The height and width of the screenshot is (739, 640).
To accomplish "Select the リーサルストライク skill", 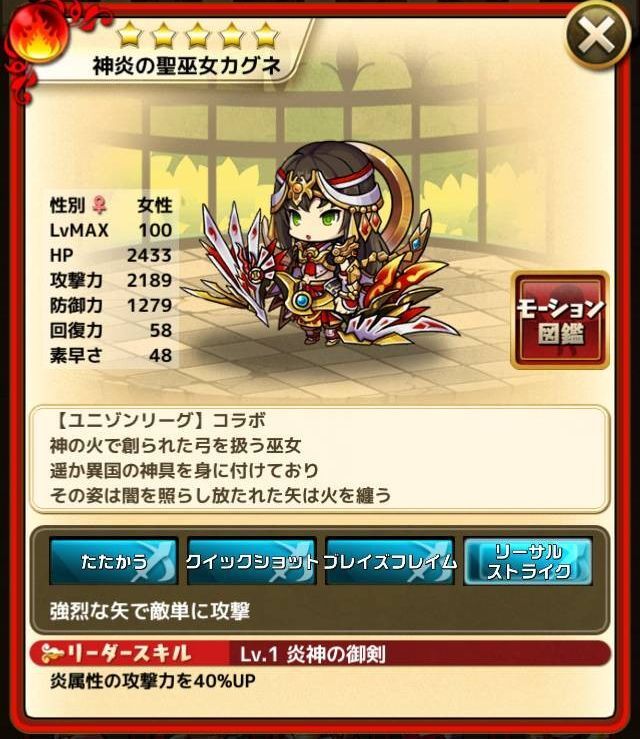I will (x=528, y=562).
